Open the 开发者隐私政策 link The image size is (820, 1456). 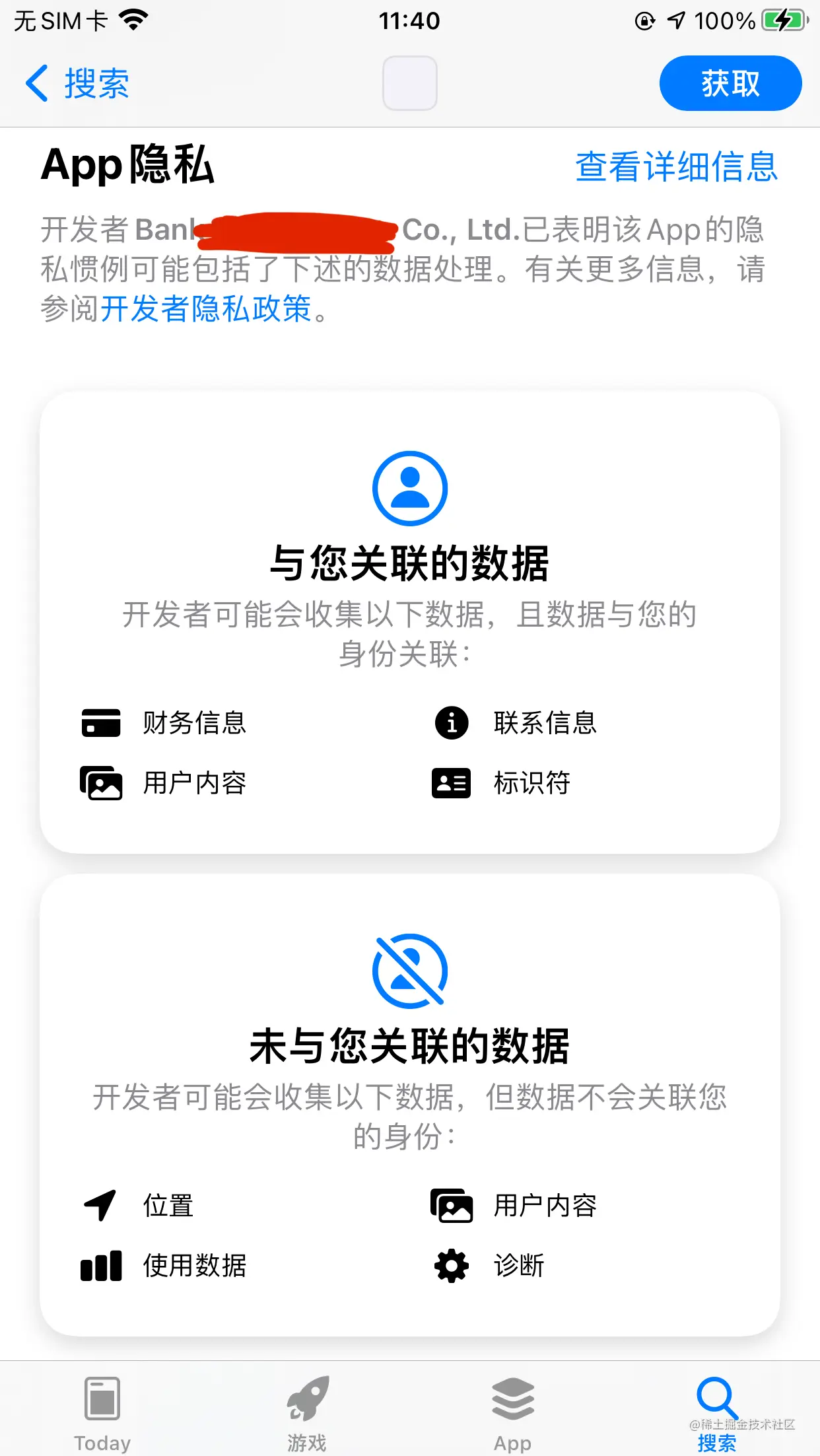(205, 309)
